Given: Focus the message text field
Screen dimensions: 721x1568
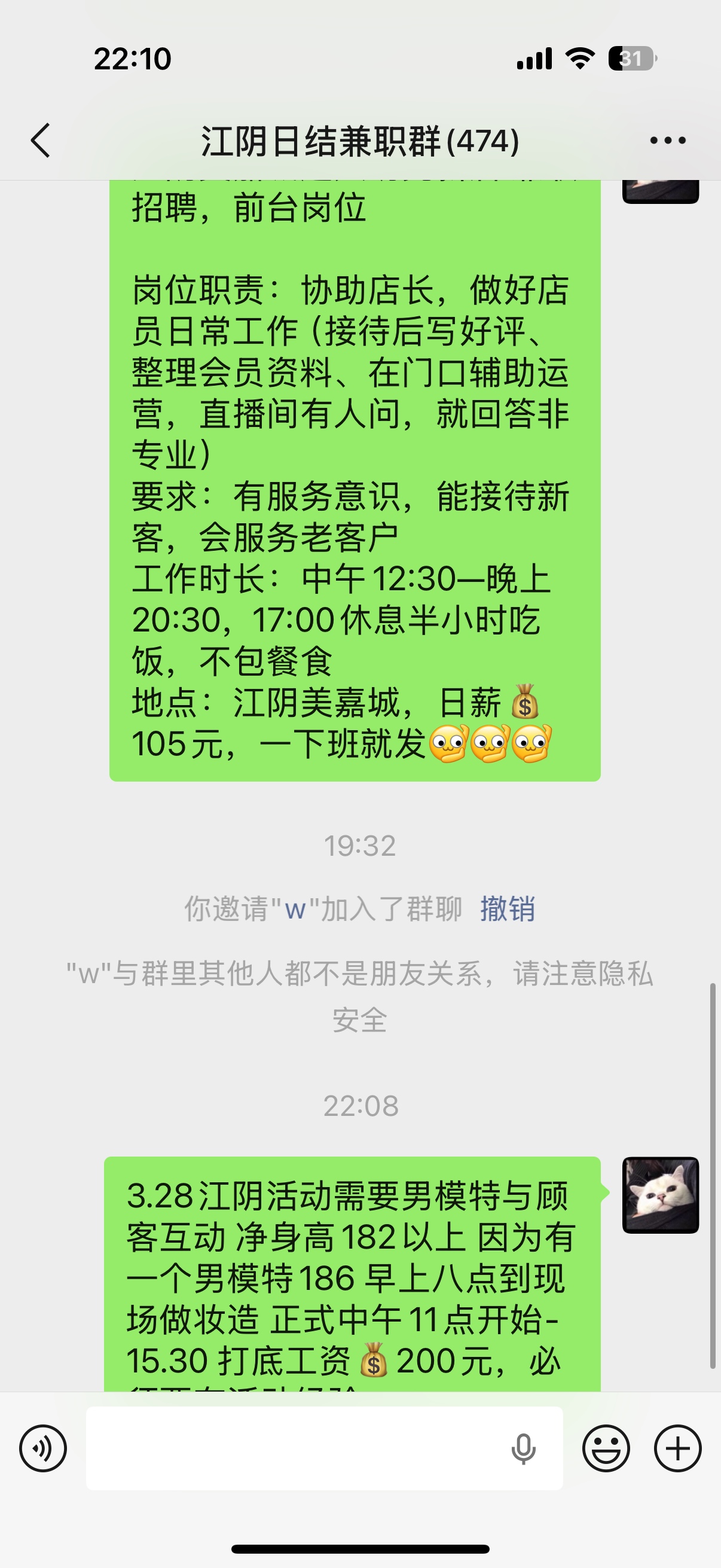Looking at the screenshot, I should (x=292, y=1448).
